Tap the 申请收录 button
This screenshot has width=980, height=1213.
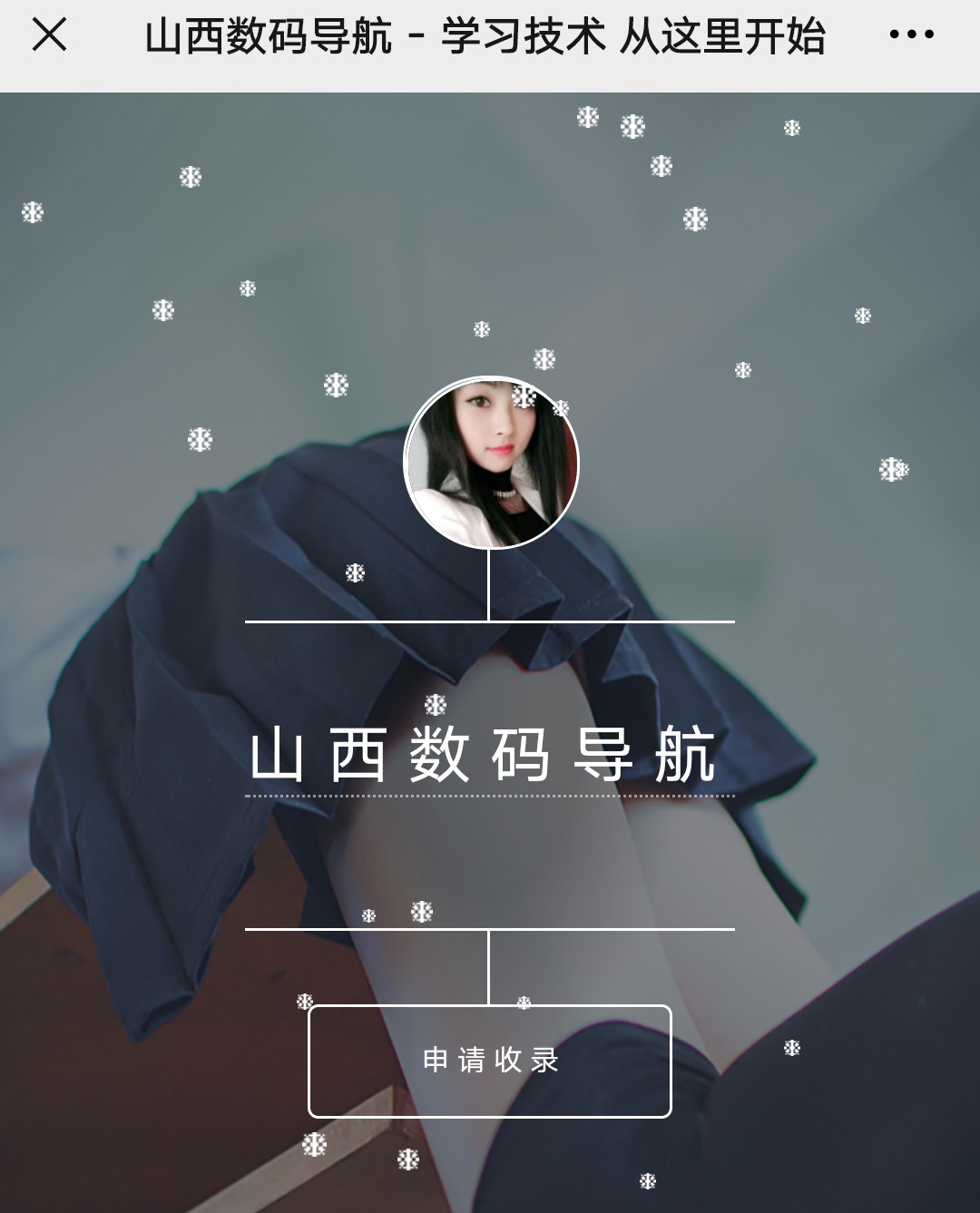pos(490,1061)
